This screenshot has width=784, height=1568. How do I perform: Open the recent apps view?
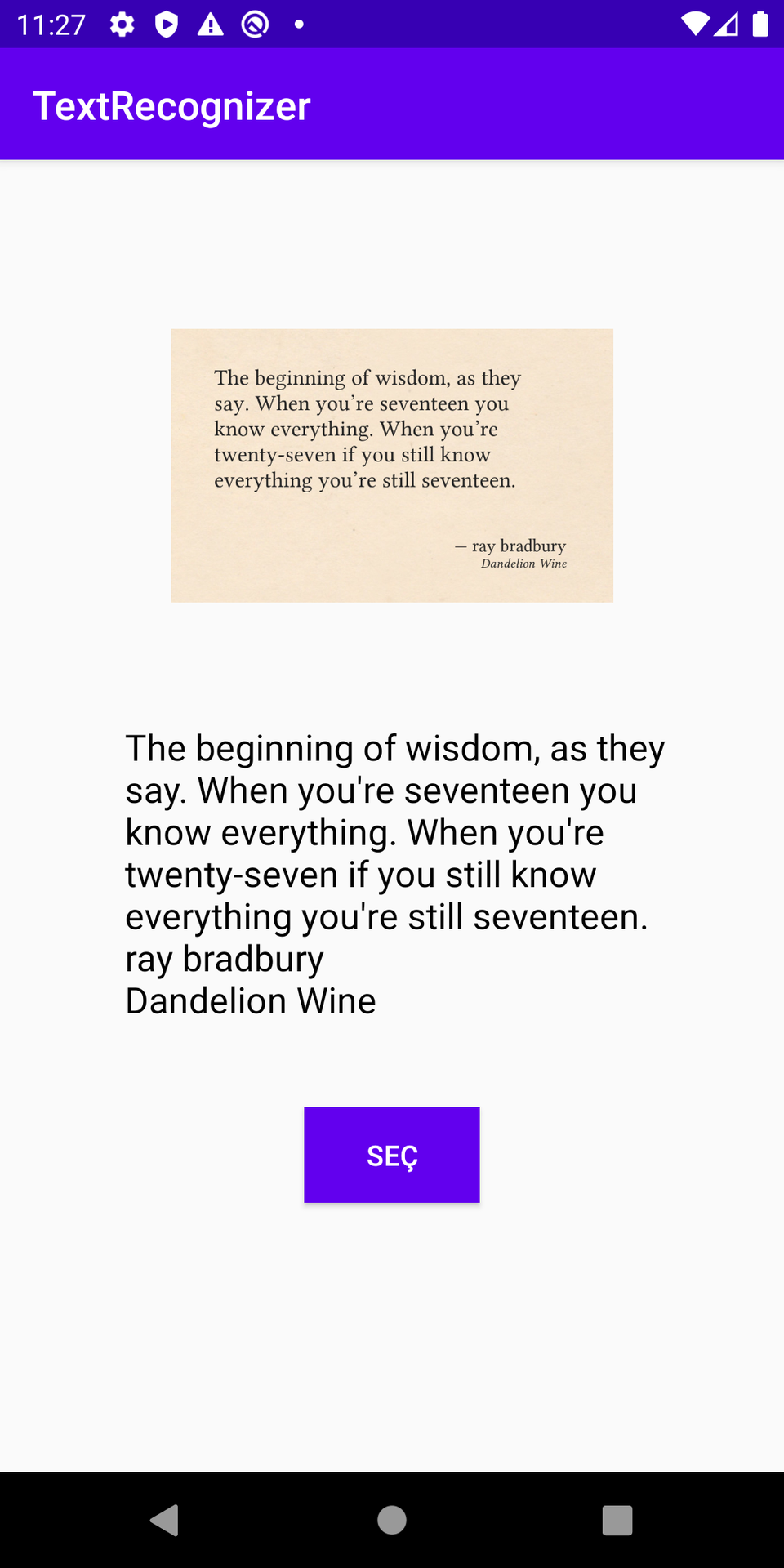[617, 1521]
